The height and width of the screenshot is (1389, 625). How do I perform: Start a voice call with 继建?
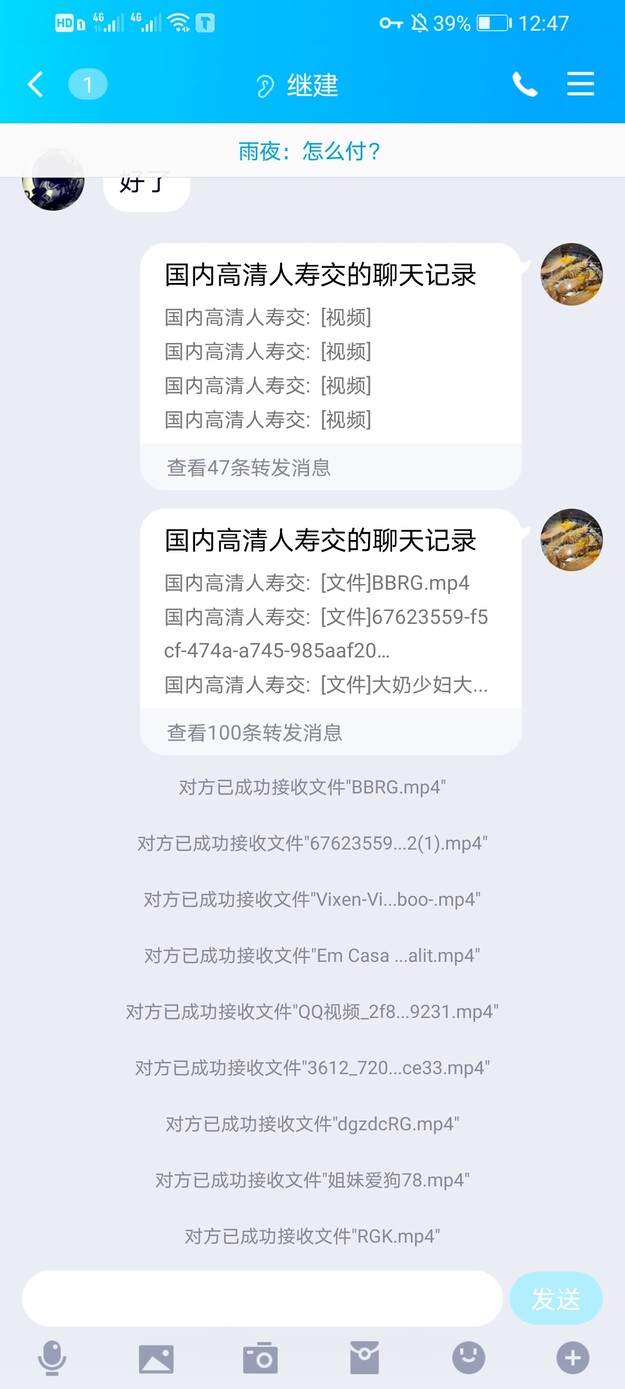click(x=524, y=84)
